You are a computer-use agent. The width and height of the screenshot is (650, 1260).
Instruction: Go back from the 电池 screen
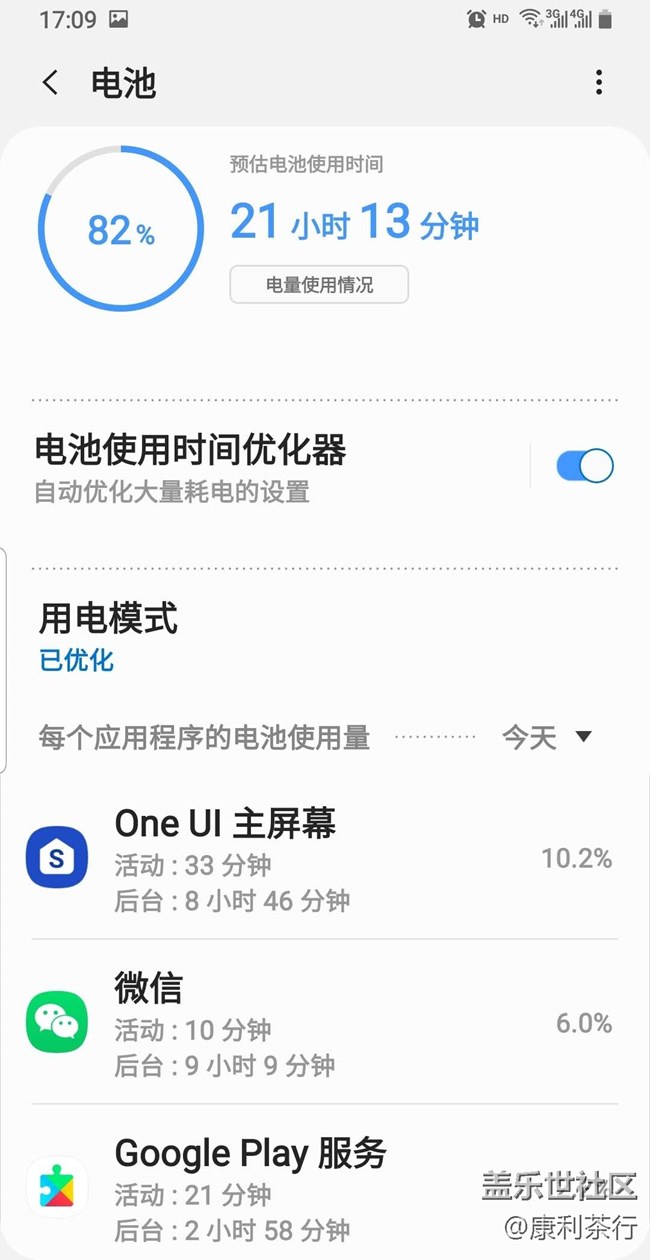coord(51,83)
